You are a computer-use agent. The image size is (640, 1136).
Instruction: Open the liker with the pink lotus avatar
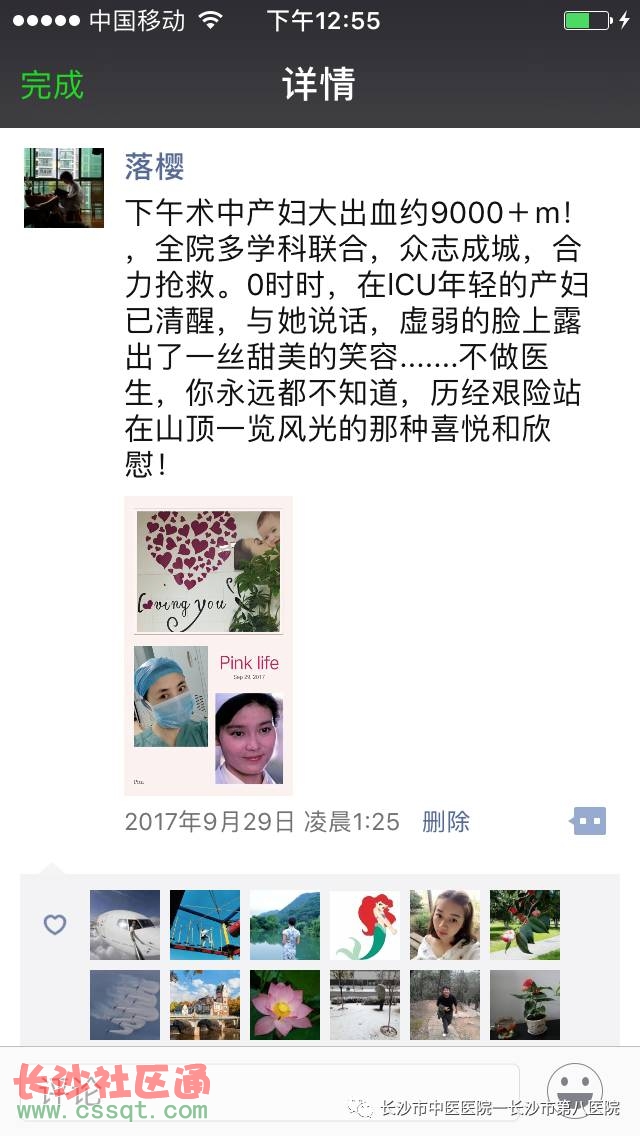[285, 1004]
